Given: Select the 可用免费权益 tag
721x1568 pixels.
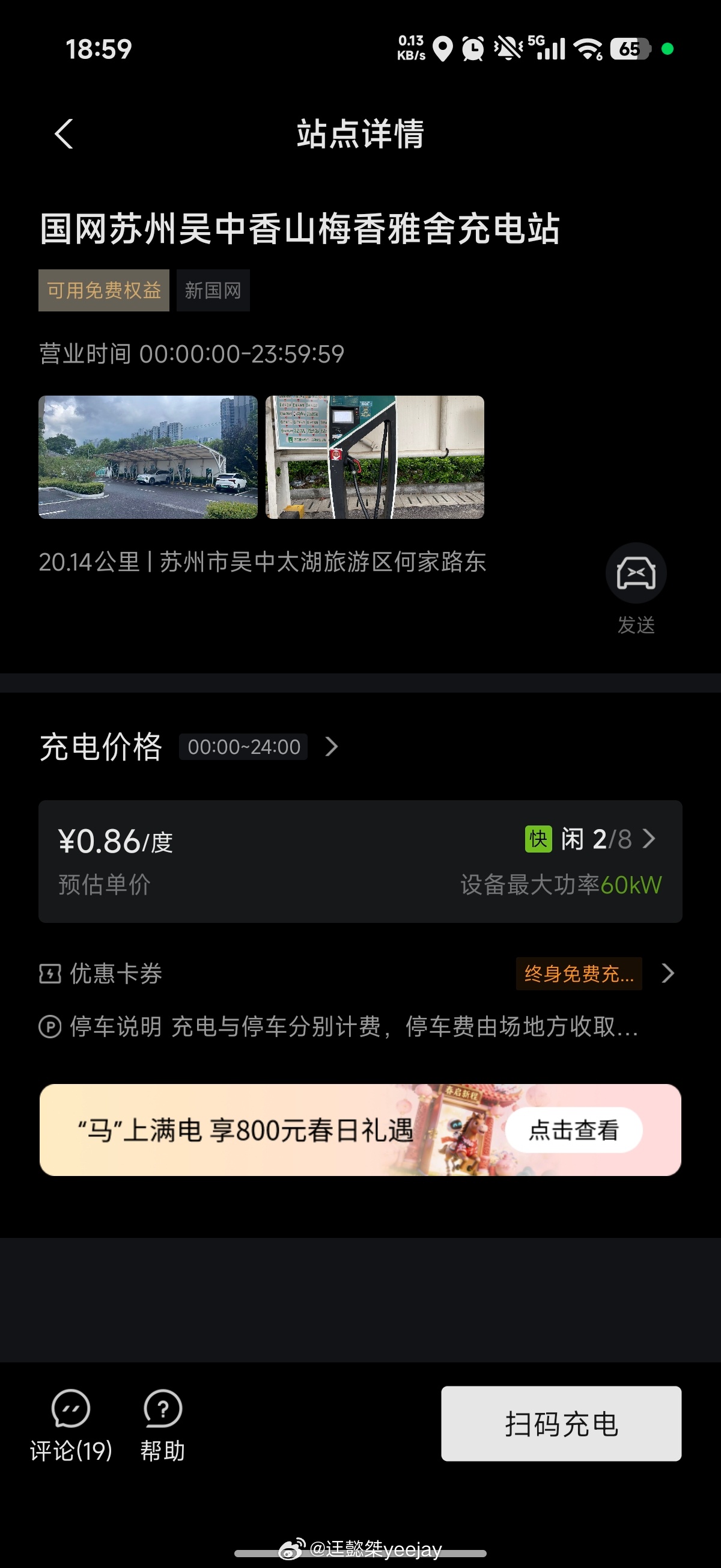Looking at the screenshot, I should [103, 290].
